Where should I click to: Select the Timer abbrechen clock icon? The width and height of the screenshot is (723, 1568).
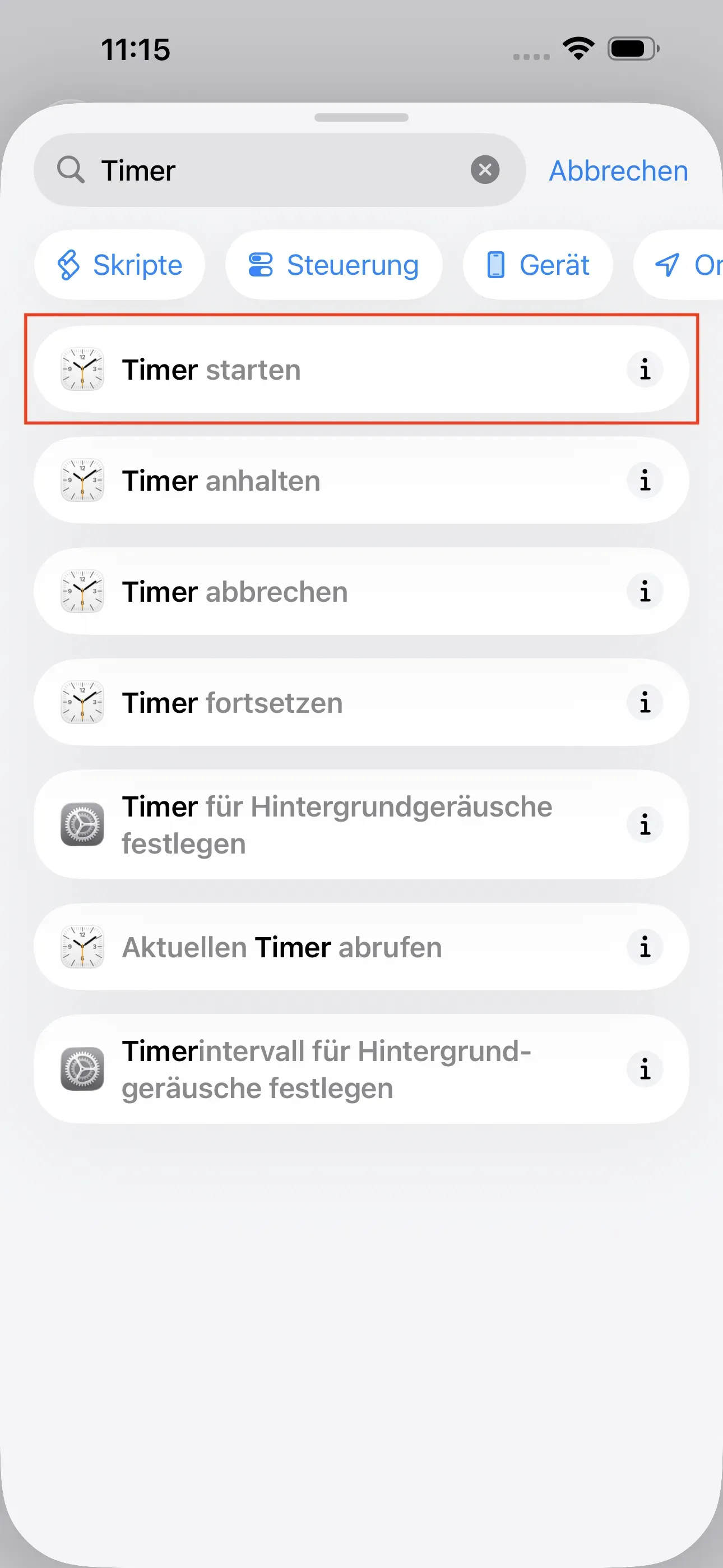[83, 591]
